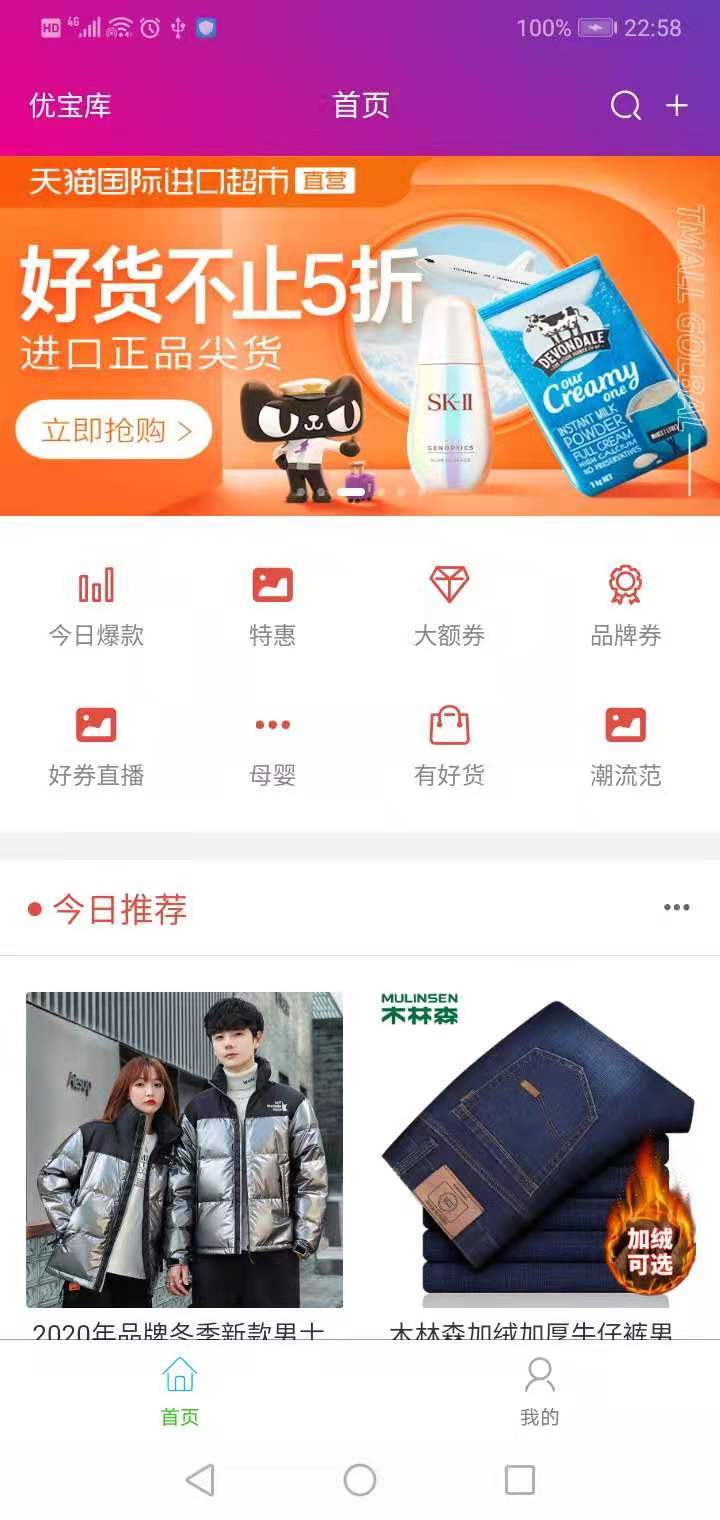Open recent apps from navigation bar
The height and width of the screenshot is (1520, 720).
519,1480
